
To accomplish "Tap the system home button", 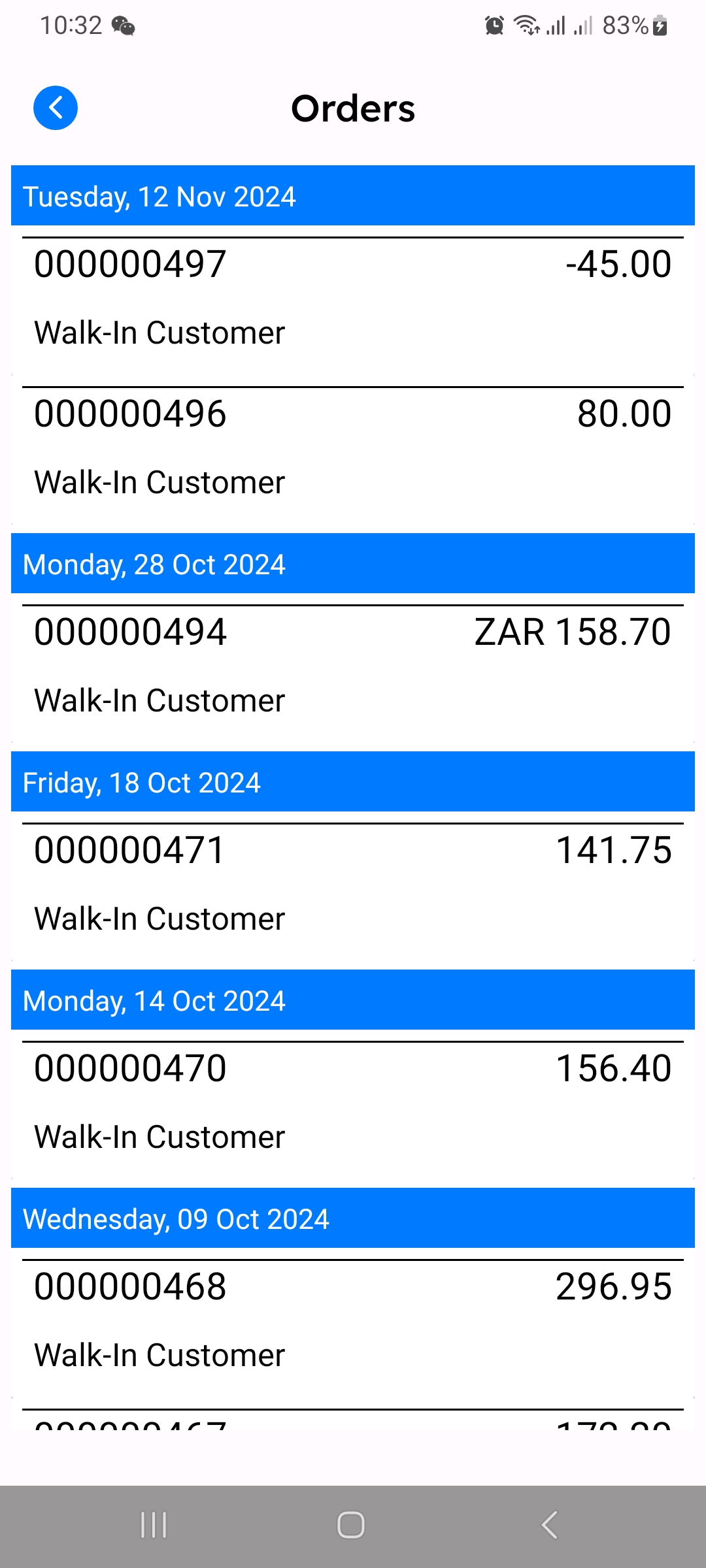I will click(351, 1526).
